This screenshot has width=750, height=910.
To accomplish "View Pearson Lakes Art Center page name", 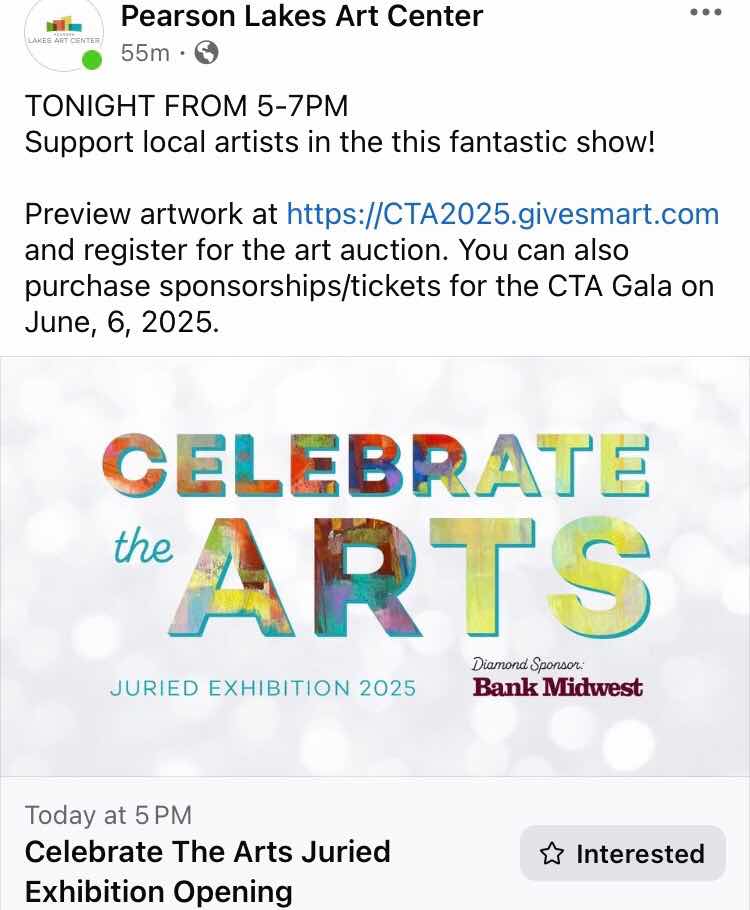I will tap(301, 16).
